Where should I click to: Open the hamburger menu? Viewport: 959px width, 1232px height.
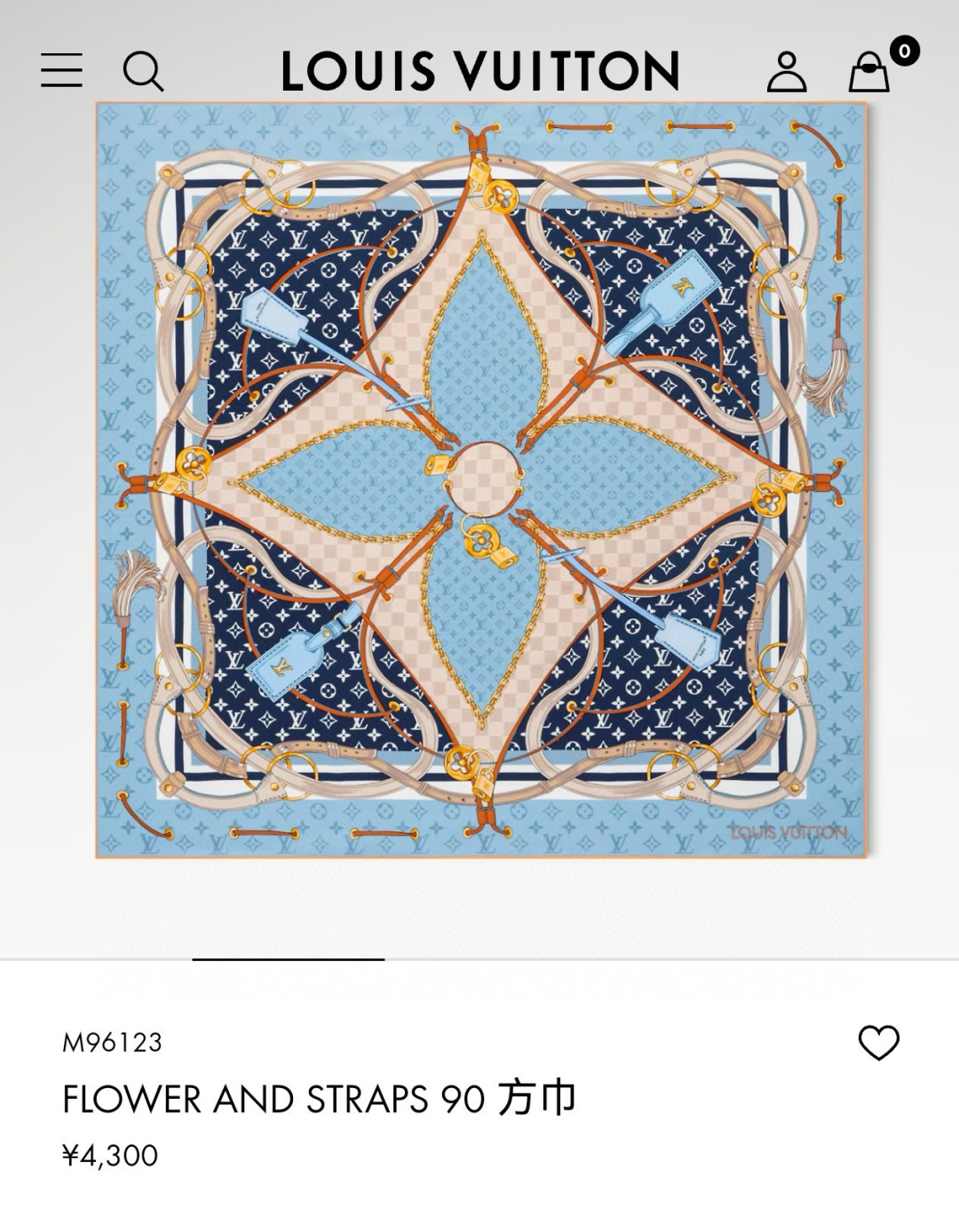point(61,70)
